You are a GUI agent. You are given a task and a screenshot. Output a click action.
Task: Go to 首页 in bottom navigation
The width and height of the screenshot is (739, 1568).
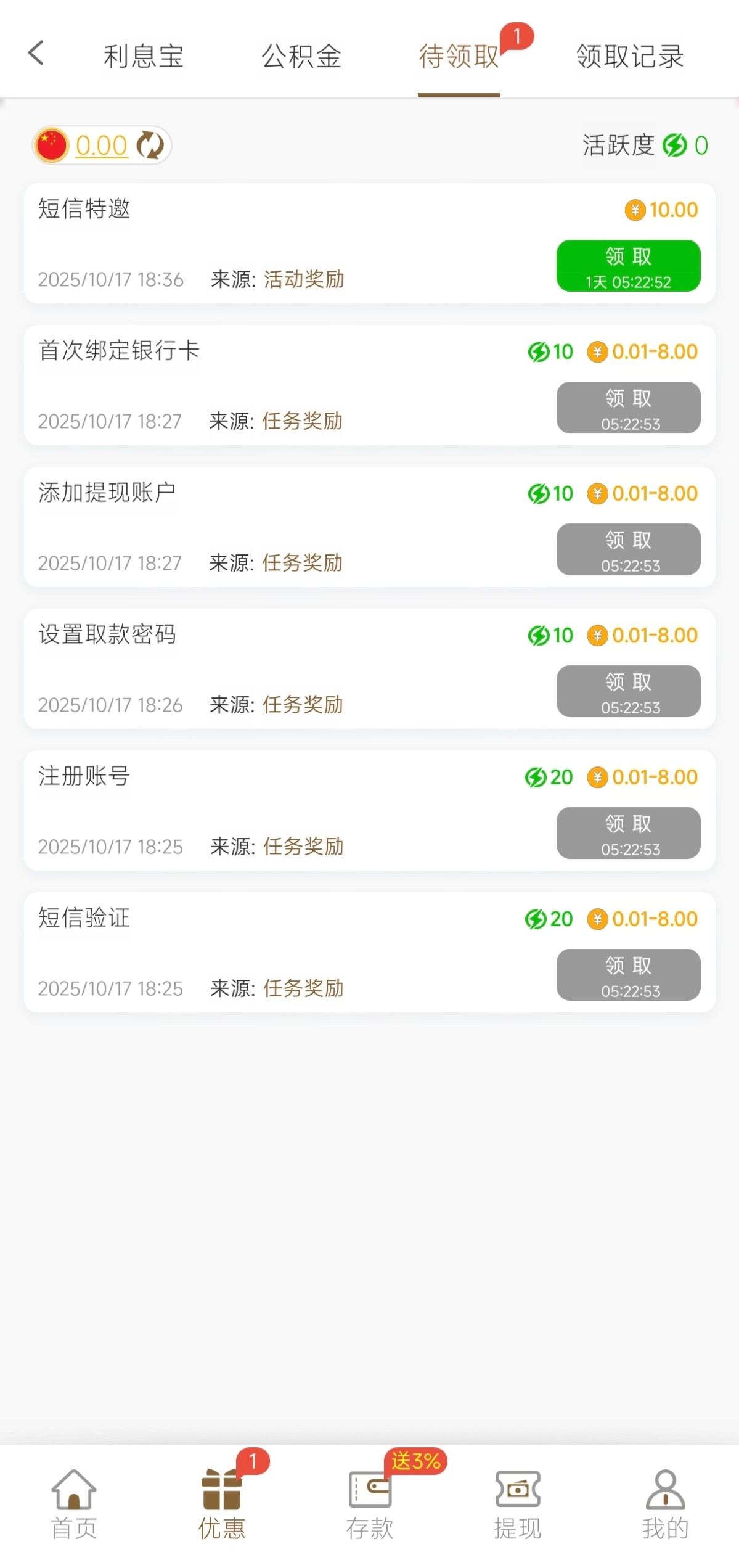coord(74,1503)
